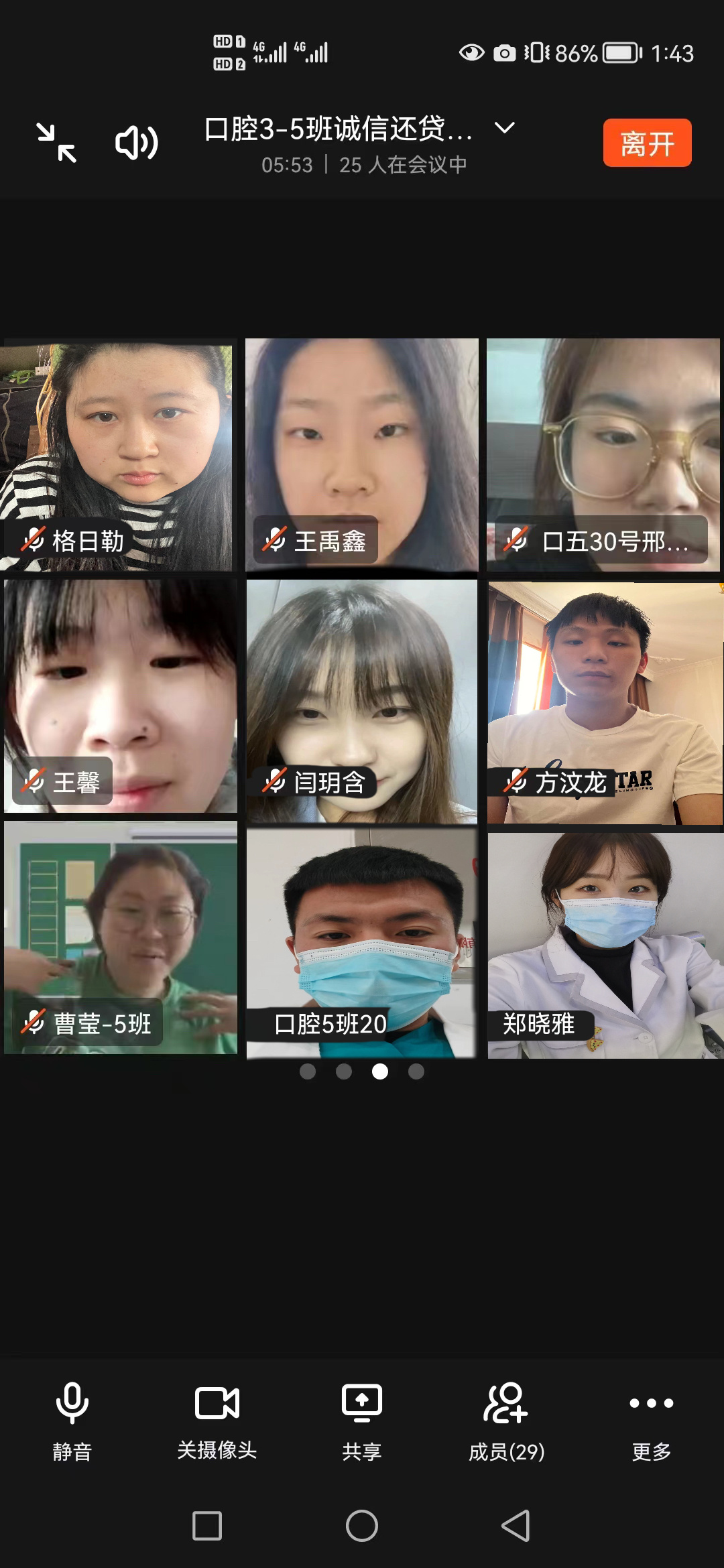The height and width of the screenshot is (1568, 724).
Task: Select 王禹鑫's video tile
Action: [362, 456]
